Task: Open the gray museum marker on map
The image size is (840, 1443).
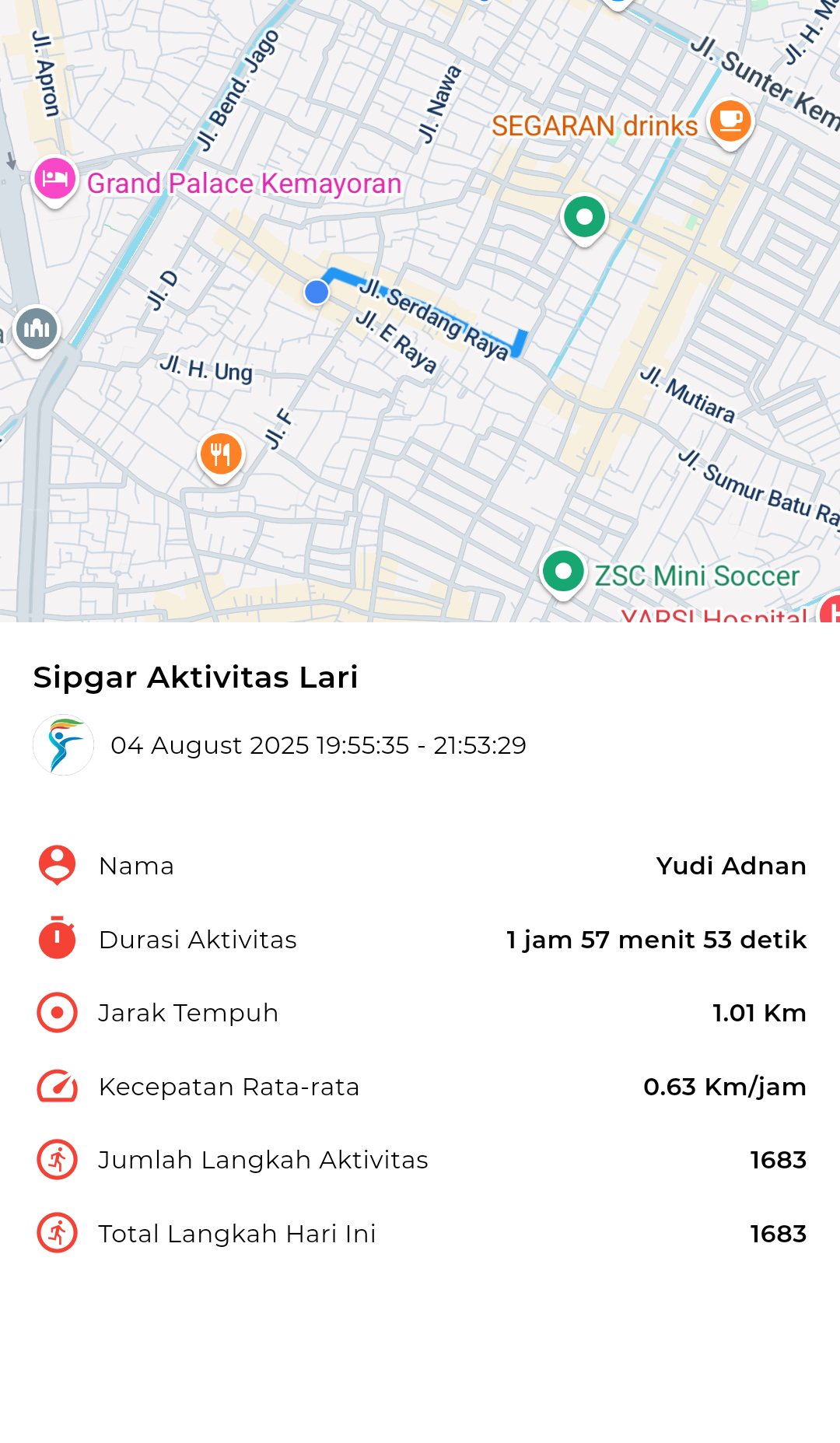Action: [x=37, y=330]
